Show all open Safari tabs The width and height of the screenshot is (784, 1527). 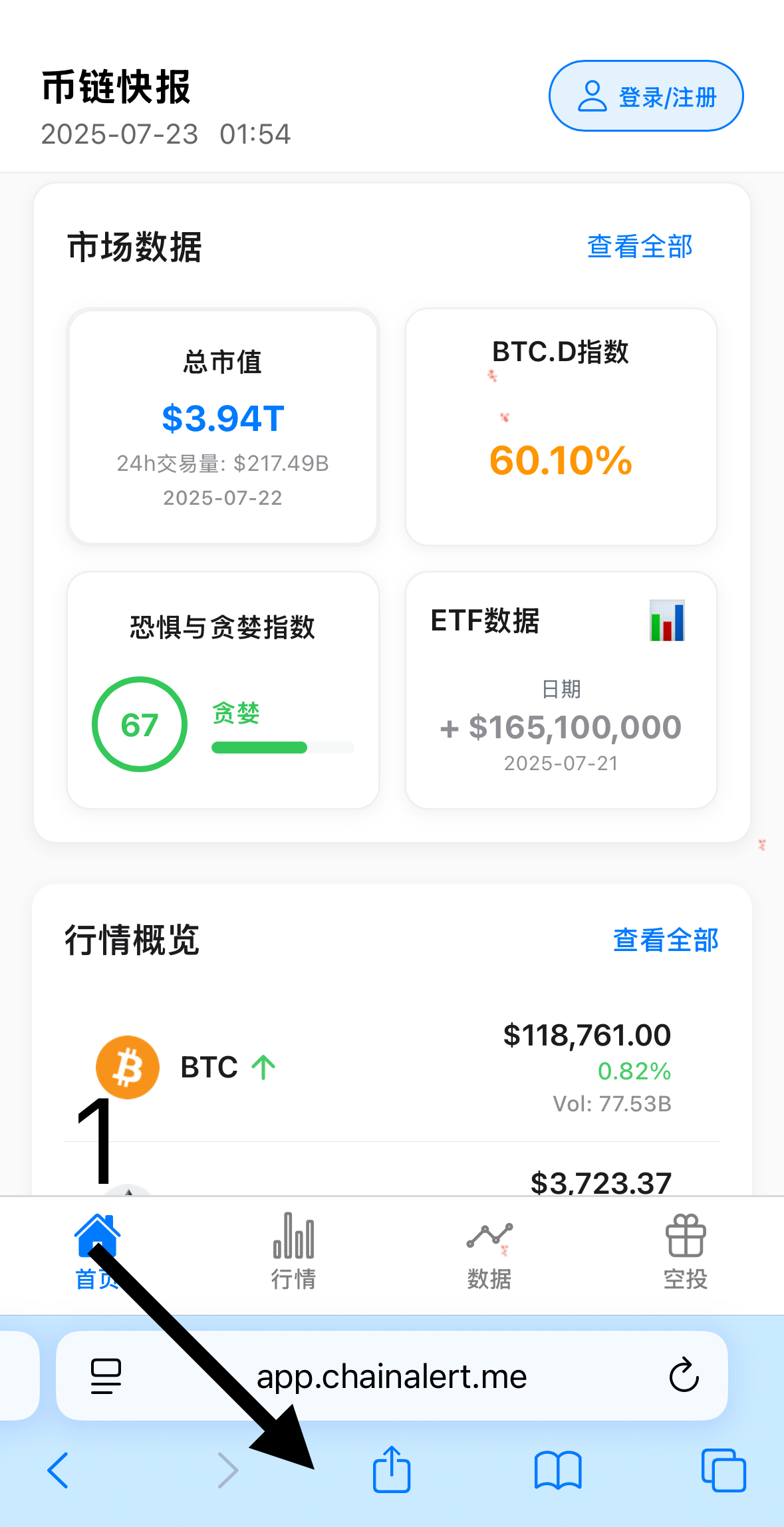pyautogui.click(x=723, y=1470)
